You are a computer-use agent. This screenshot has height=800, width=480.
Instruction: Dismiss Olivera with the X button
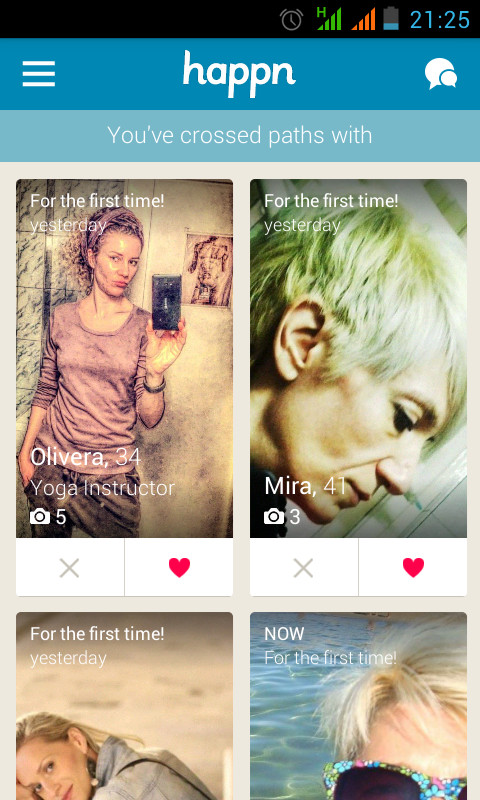70,567
